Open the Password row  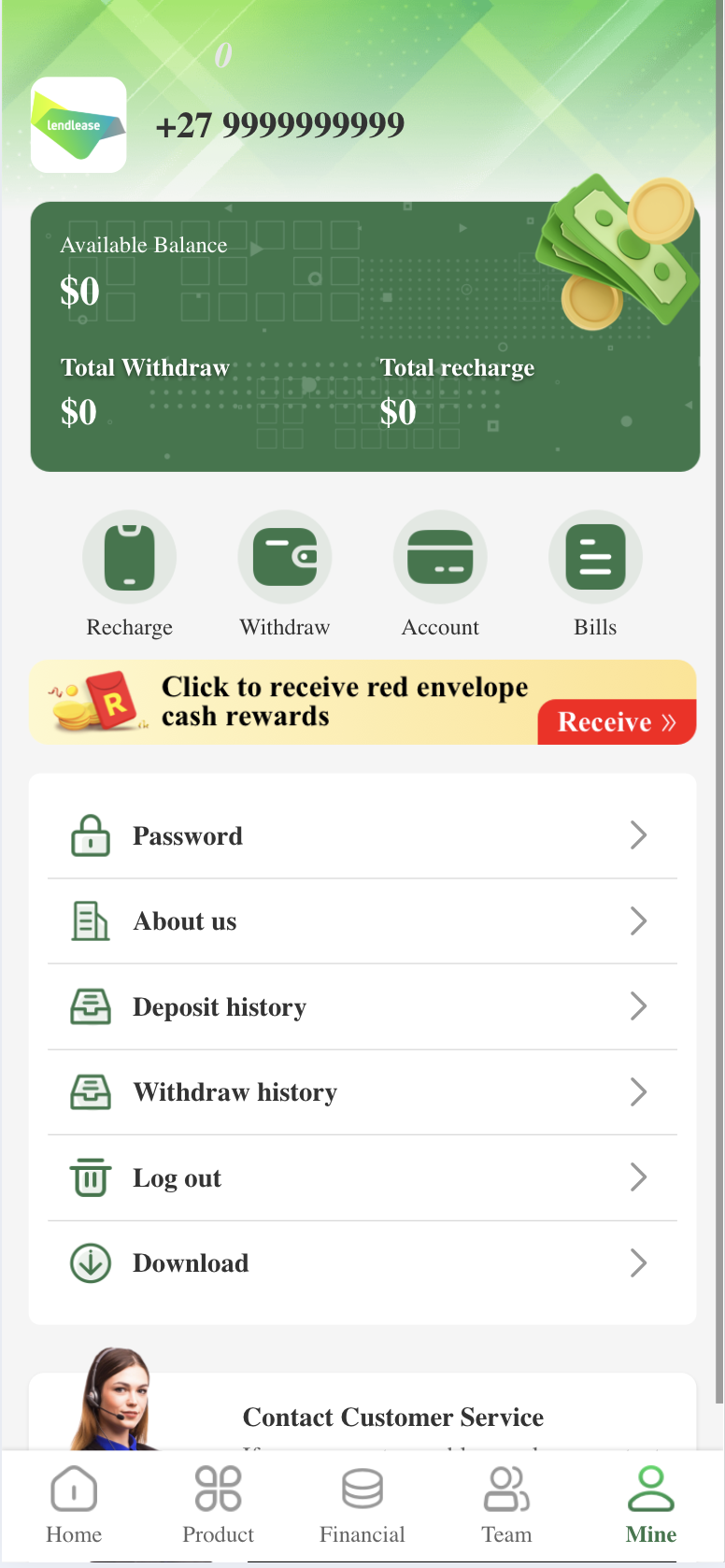(x=362, y=835)
